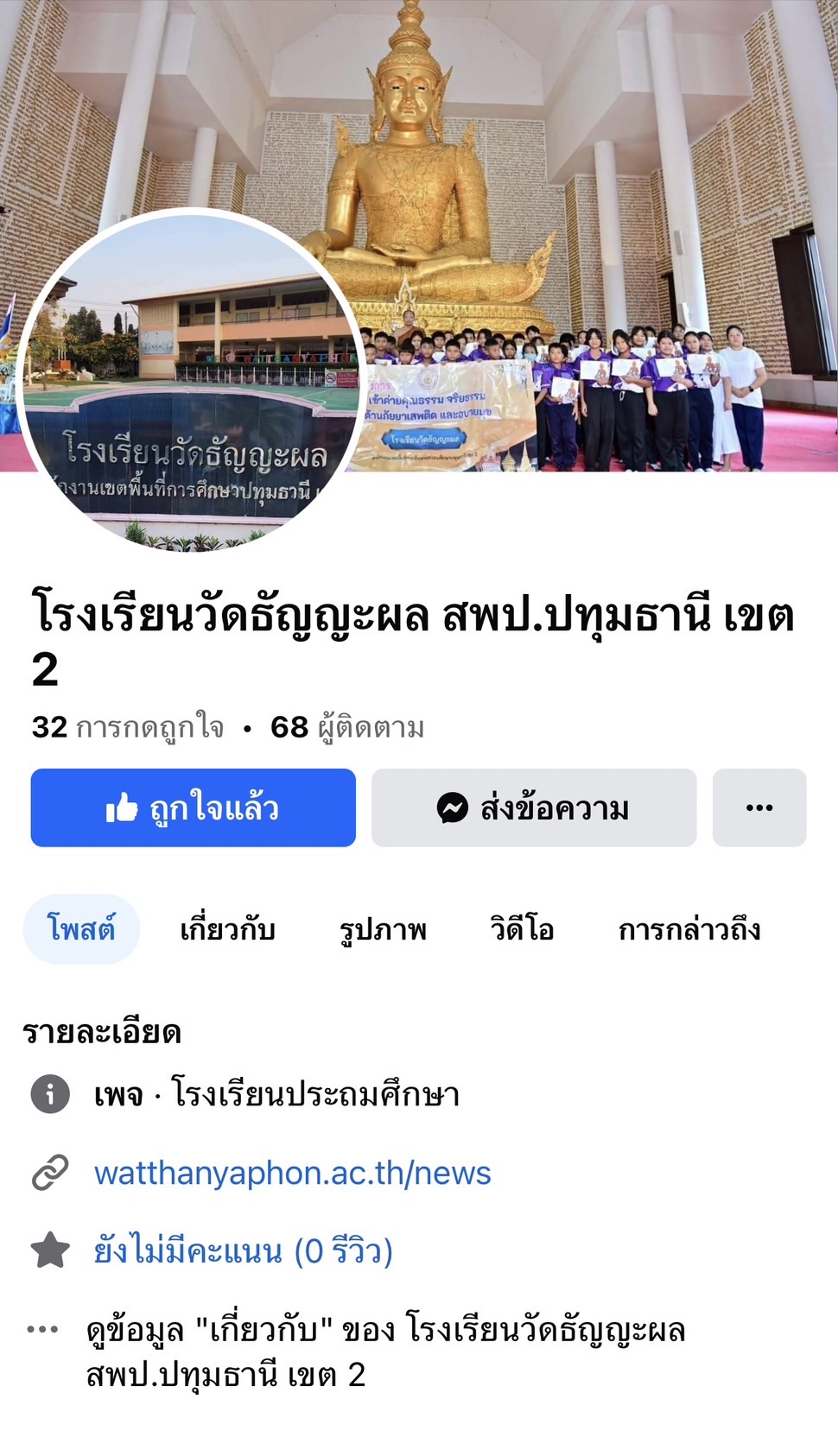The image size is (838, 1456).
Task: Open the วิดีโอ videos tab
Action: 522,929
